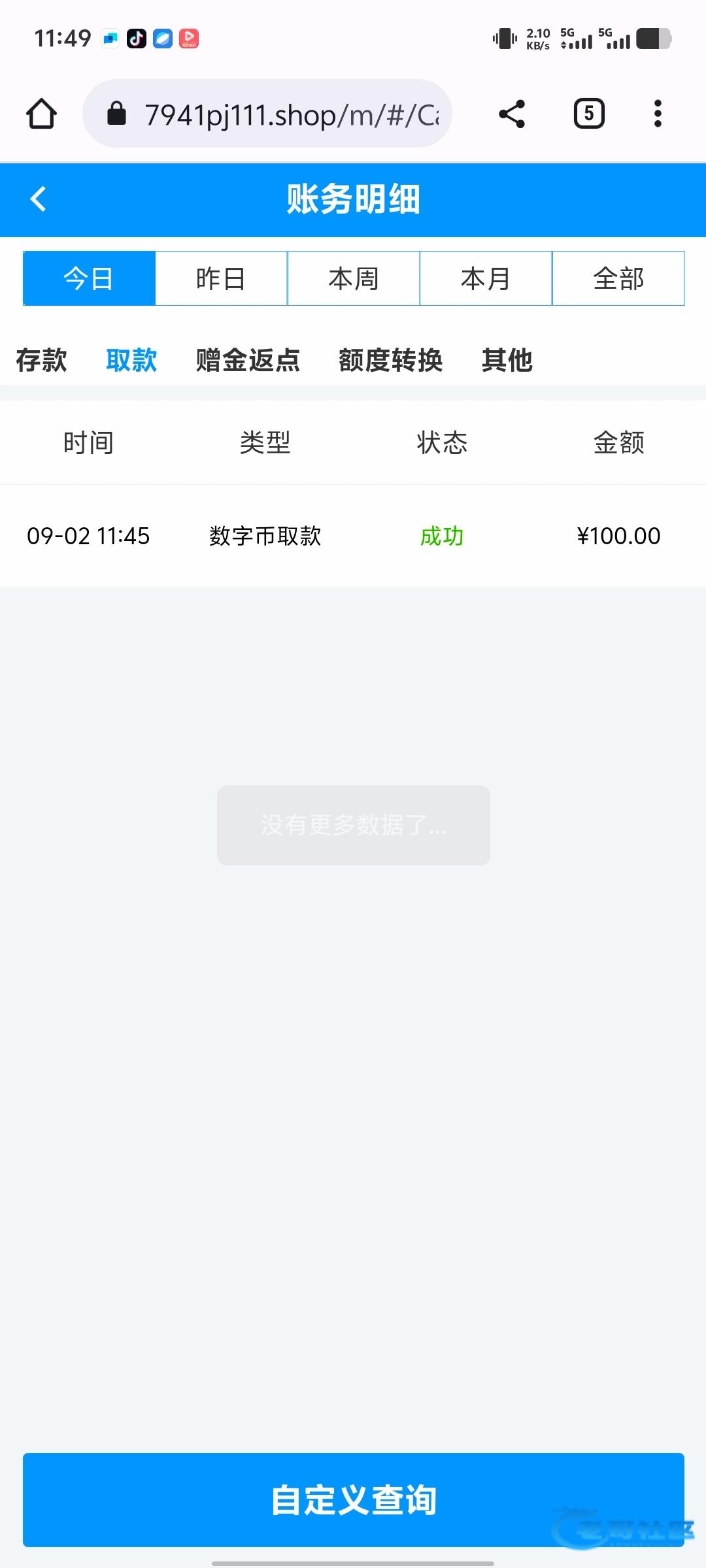View the 赠金返点 category

pos(248,360)
